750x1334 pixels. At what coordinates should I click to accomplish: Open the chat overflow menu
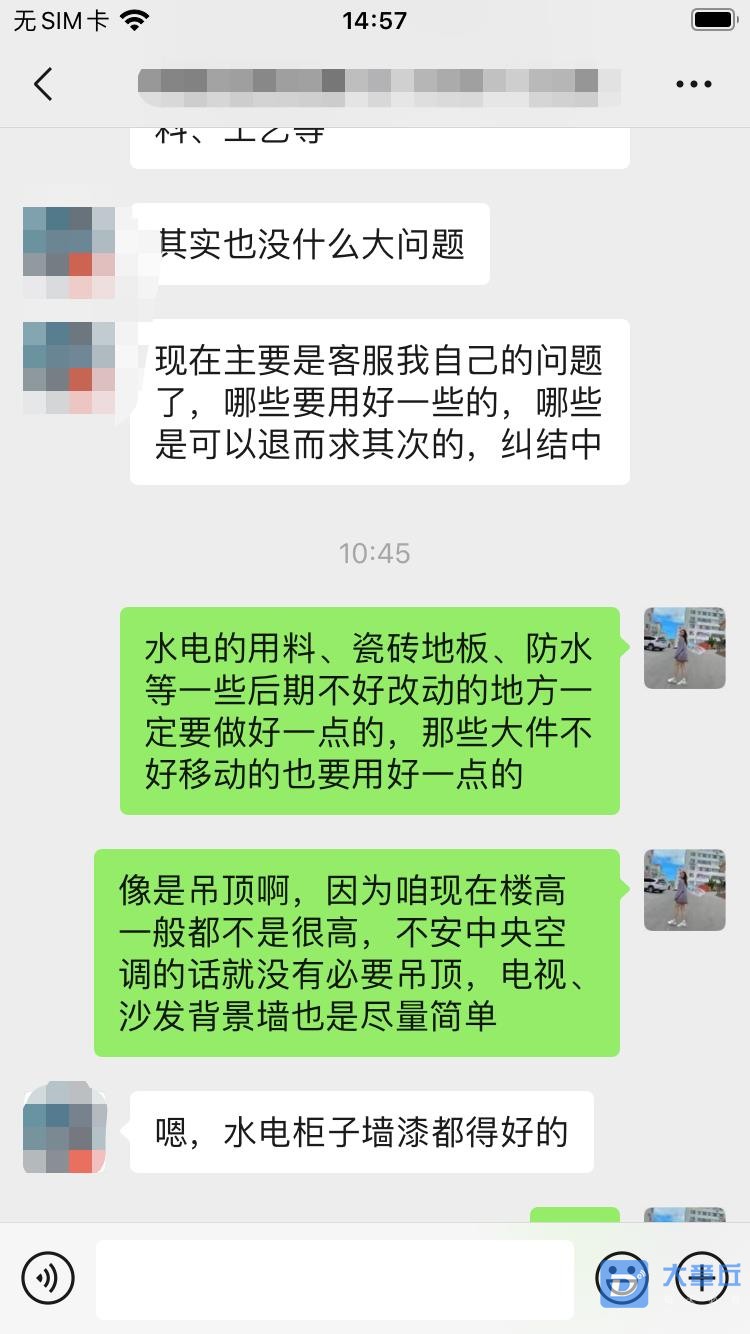click(x=693, y=85)
